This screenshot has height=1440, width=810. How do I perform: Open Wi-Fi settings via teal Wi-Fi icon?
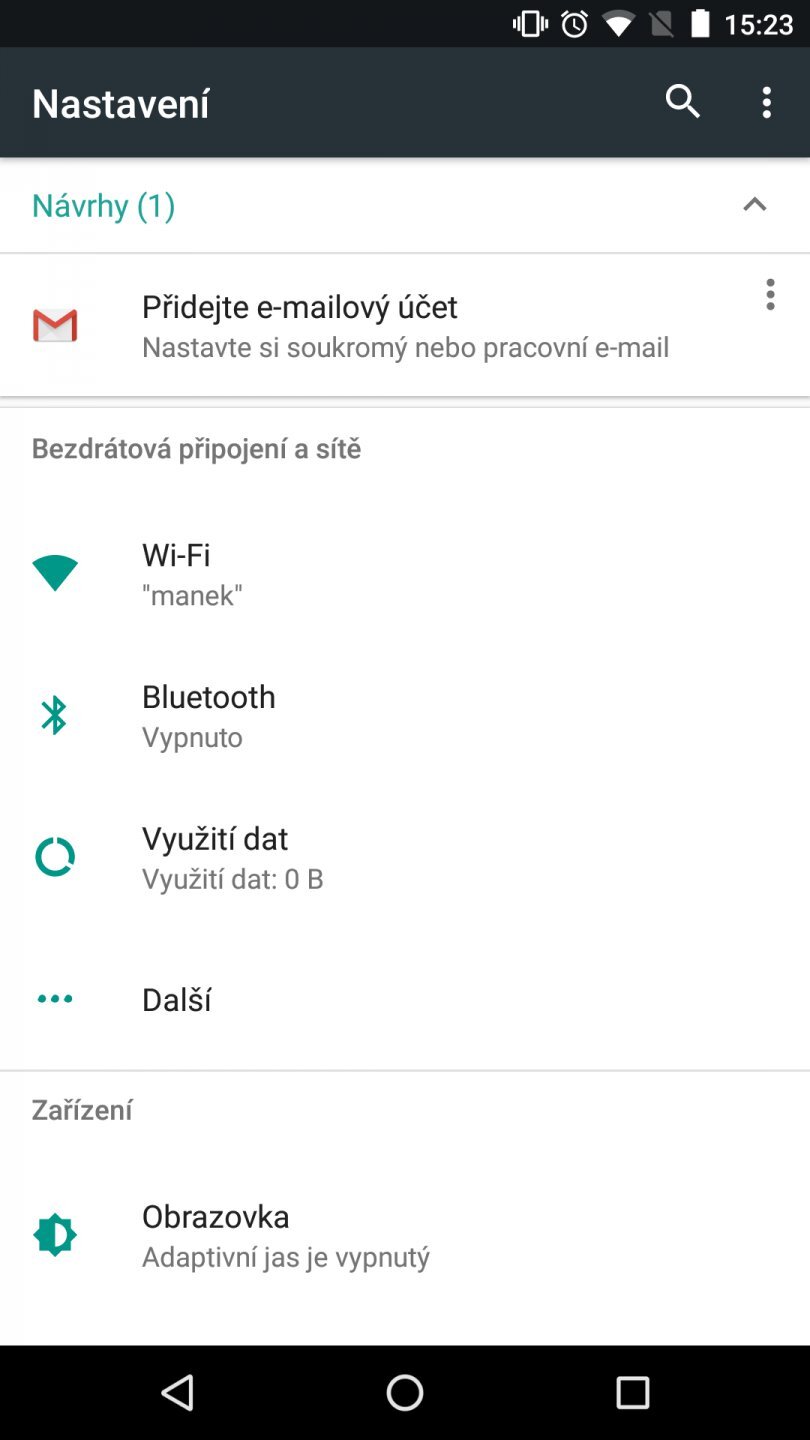(54, 571)
